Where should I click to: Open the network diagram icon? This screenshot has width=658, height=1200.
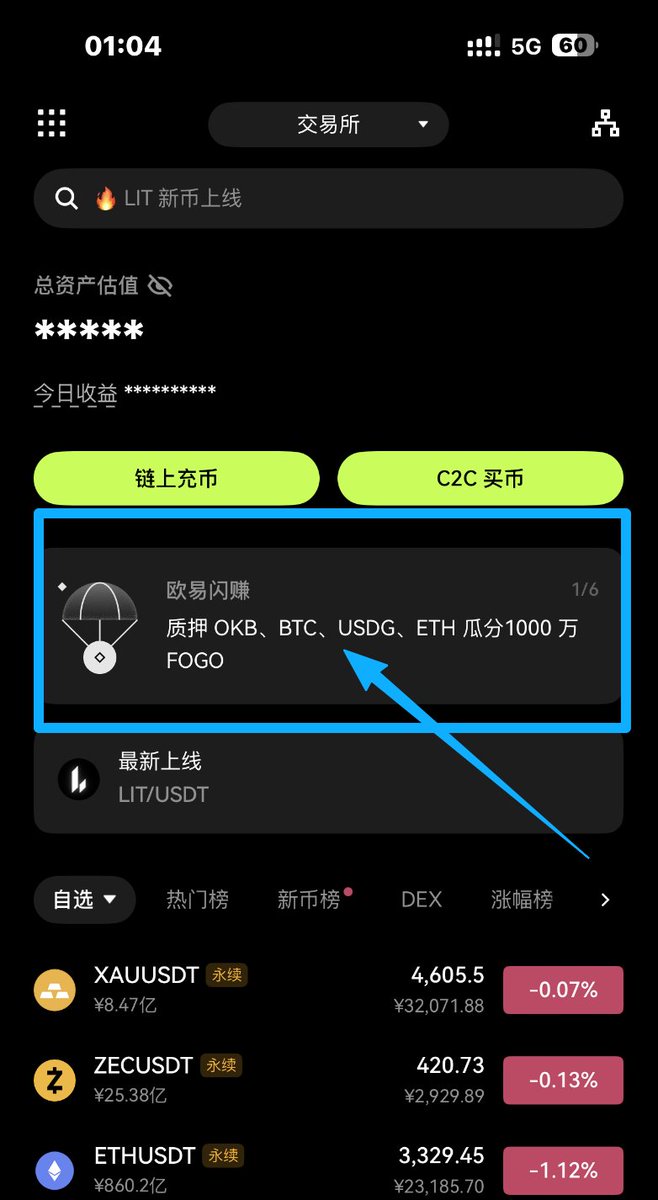tap(605, 124)
